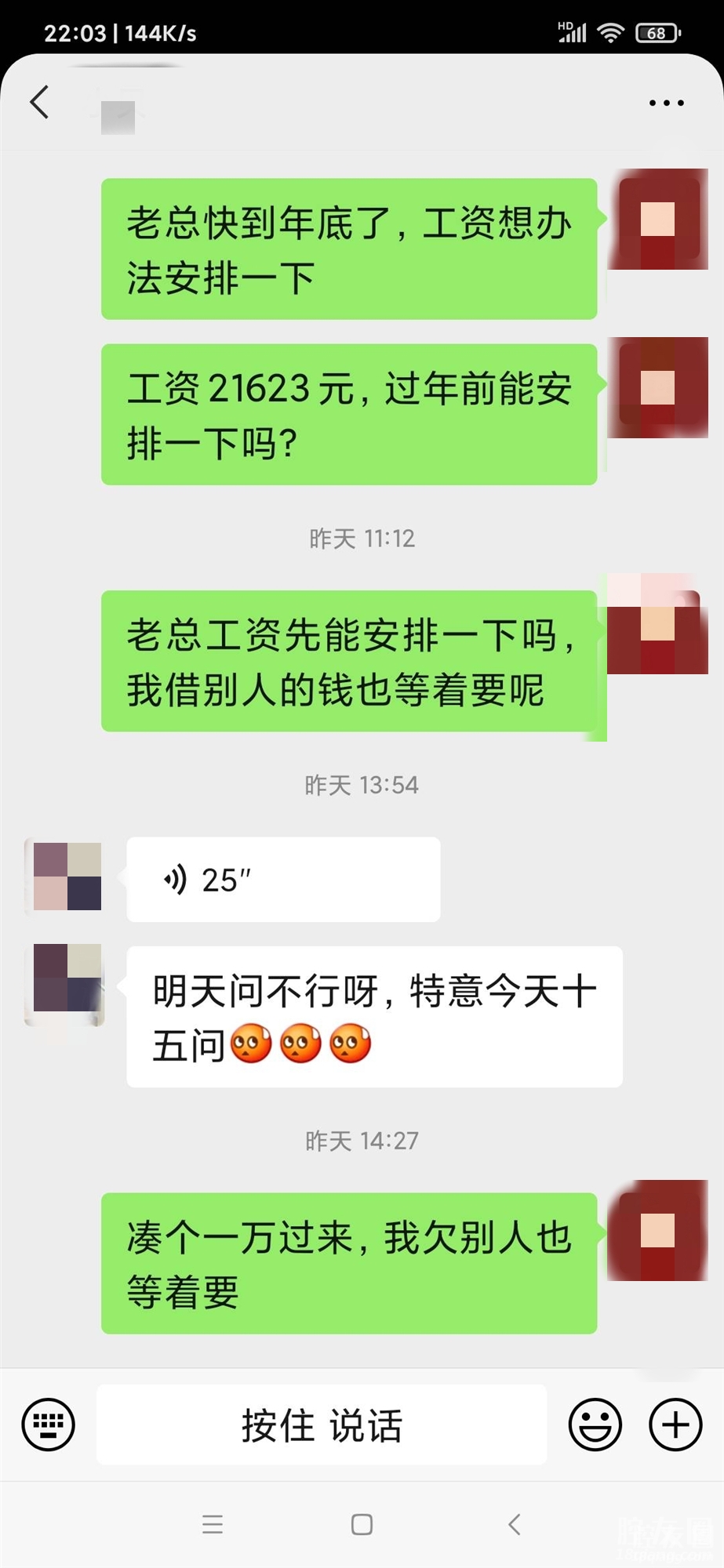This screenshot has width=724, height=1568.
Task: Tap the 按住 说话 hold-to-talk button
Action: 322,1425
